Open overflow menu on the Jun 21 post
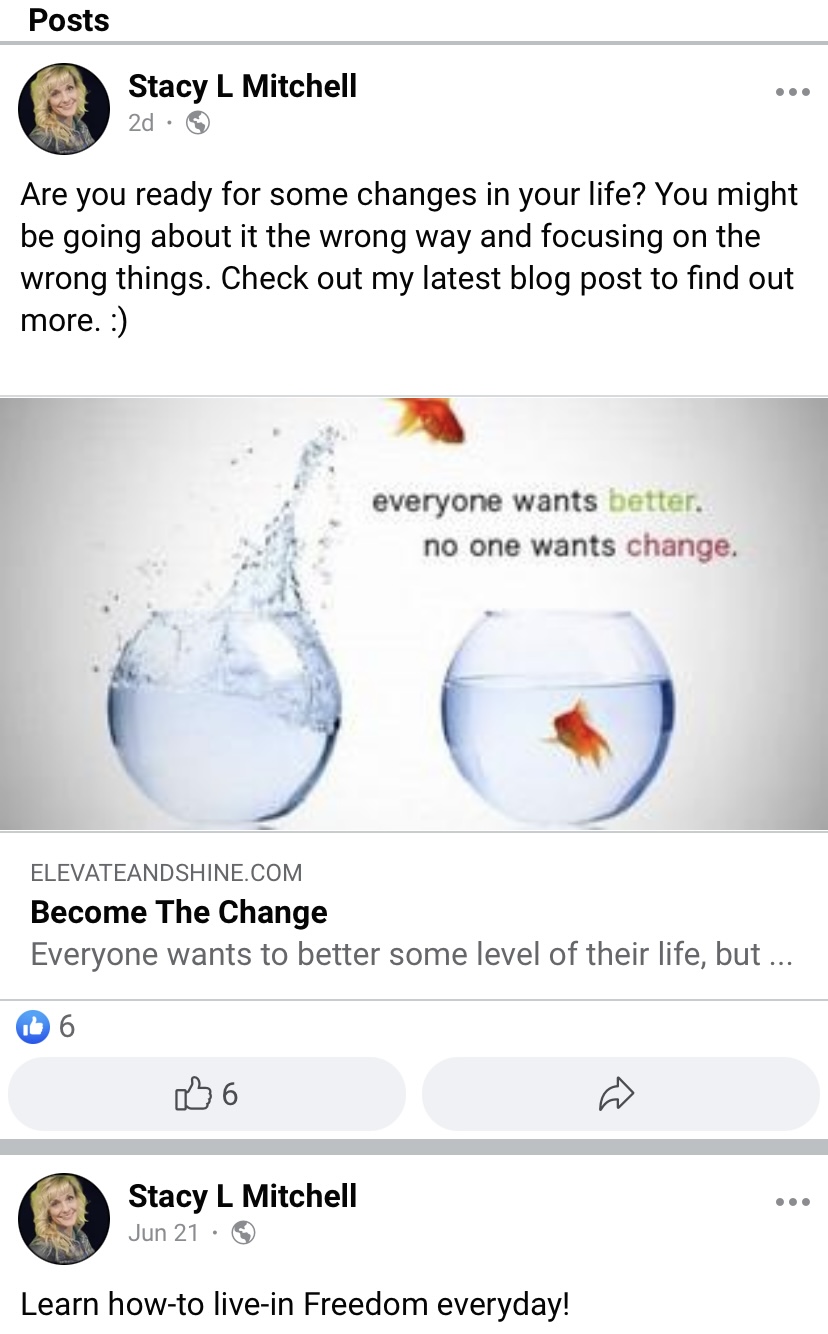Viewport: 828px width, 1334px height. [x=792, y=1202]
